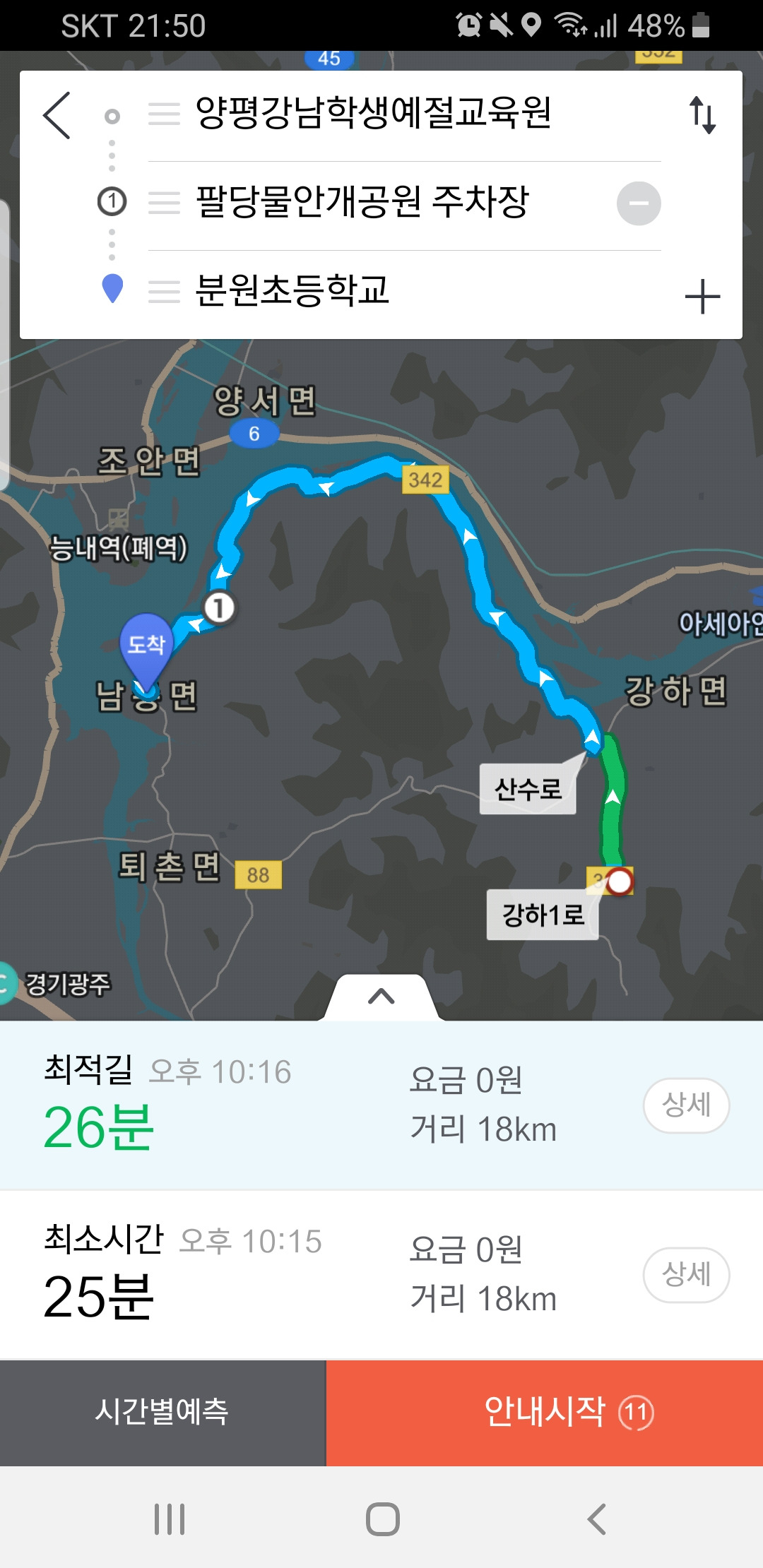Tap the waypoint number 1 marker on the map

click(x=219, y=606)
